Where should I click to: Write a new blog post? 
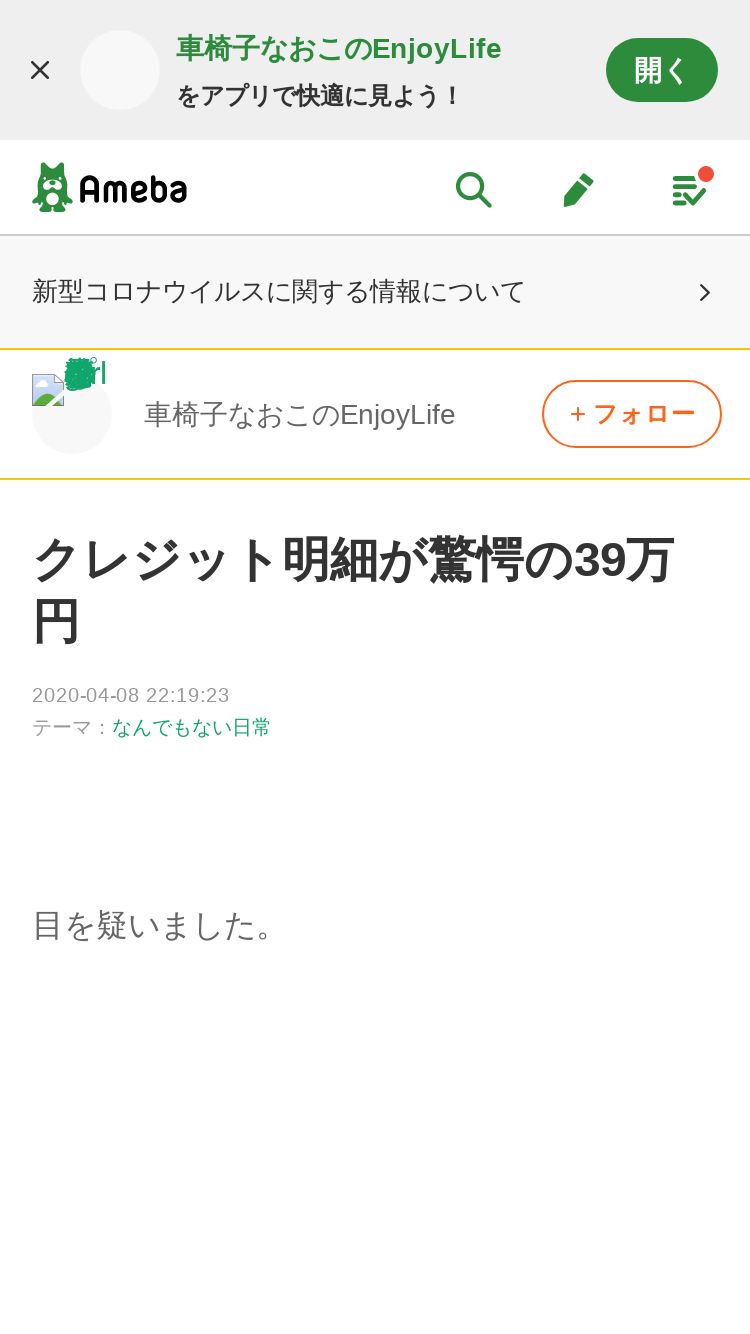[x=578, y=189]
